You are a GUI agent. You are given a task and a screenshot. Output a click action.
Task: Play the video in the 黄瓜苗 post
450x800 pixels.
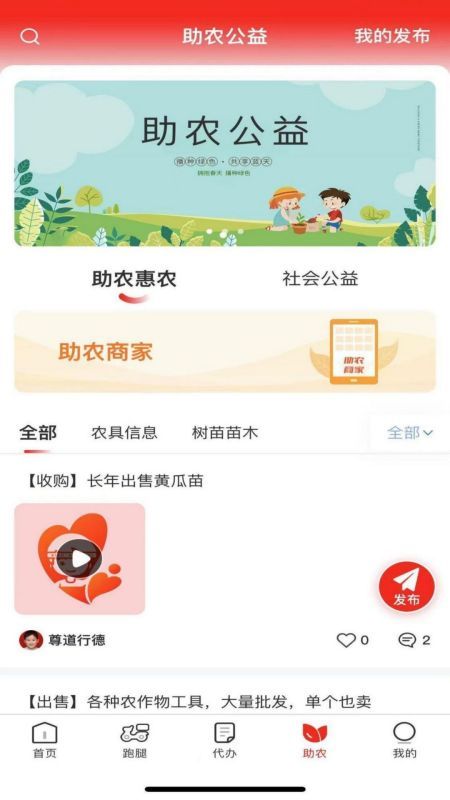[x=80, y=559]
